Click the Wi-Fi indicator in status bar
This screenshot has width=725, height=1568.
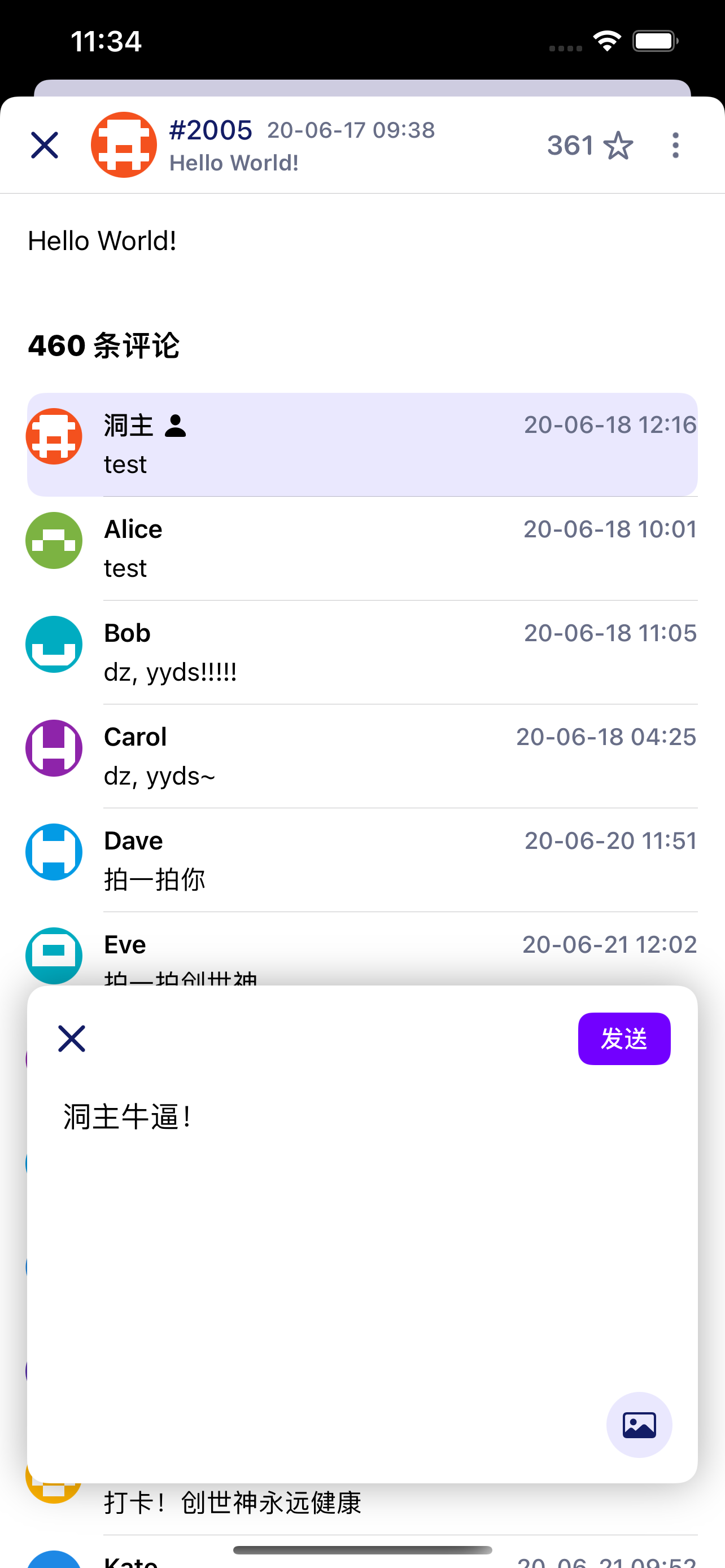point(606,40)
